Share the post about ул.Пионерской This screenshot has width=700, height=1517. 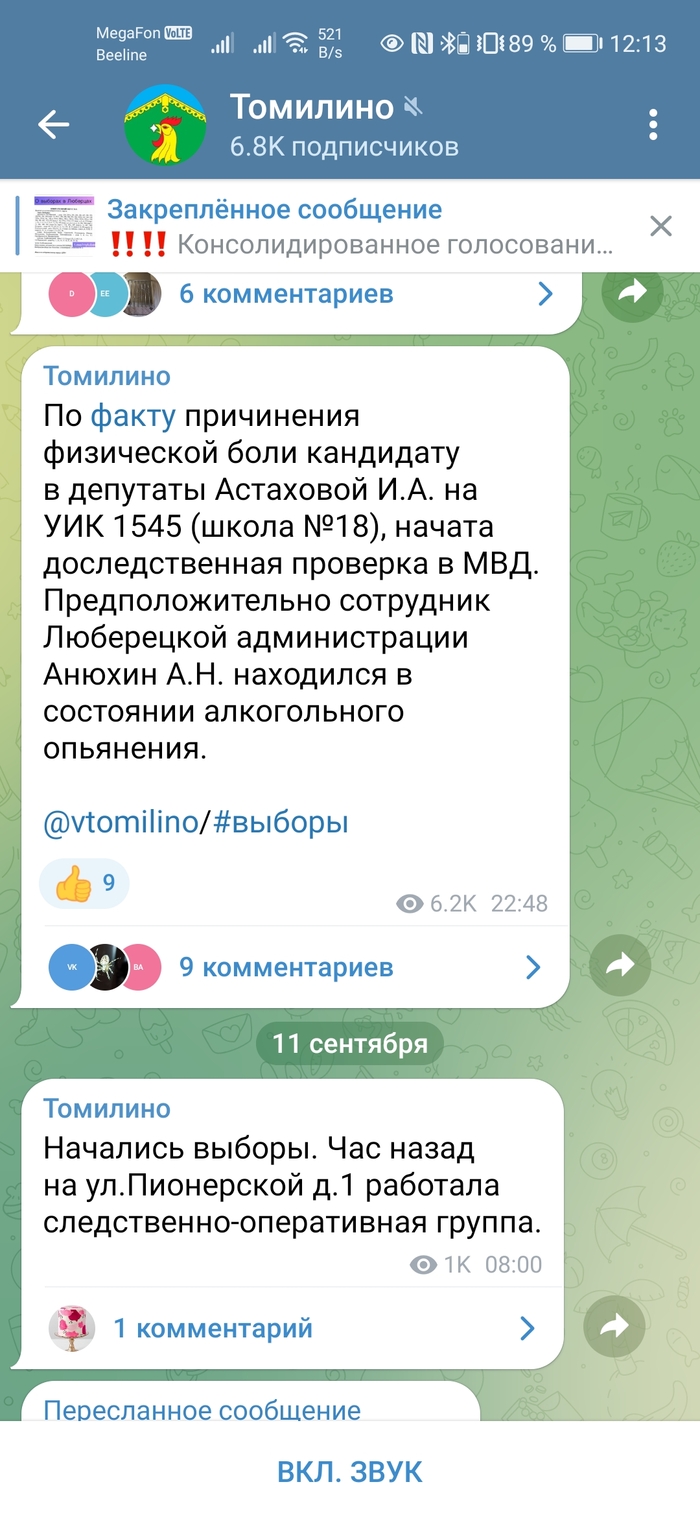(x=614, y=1326)
